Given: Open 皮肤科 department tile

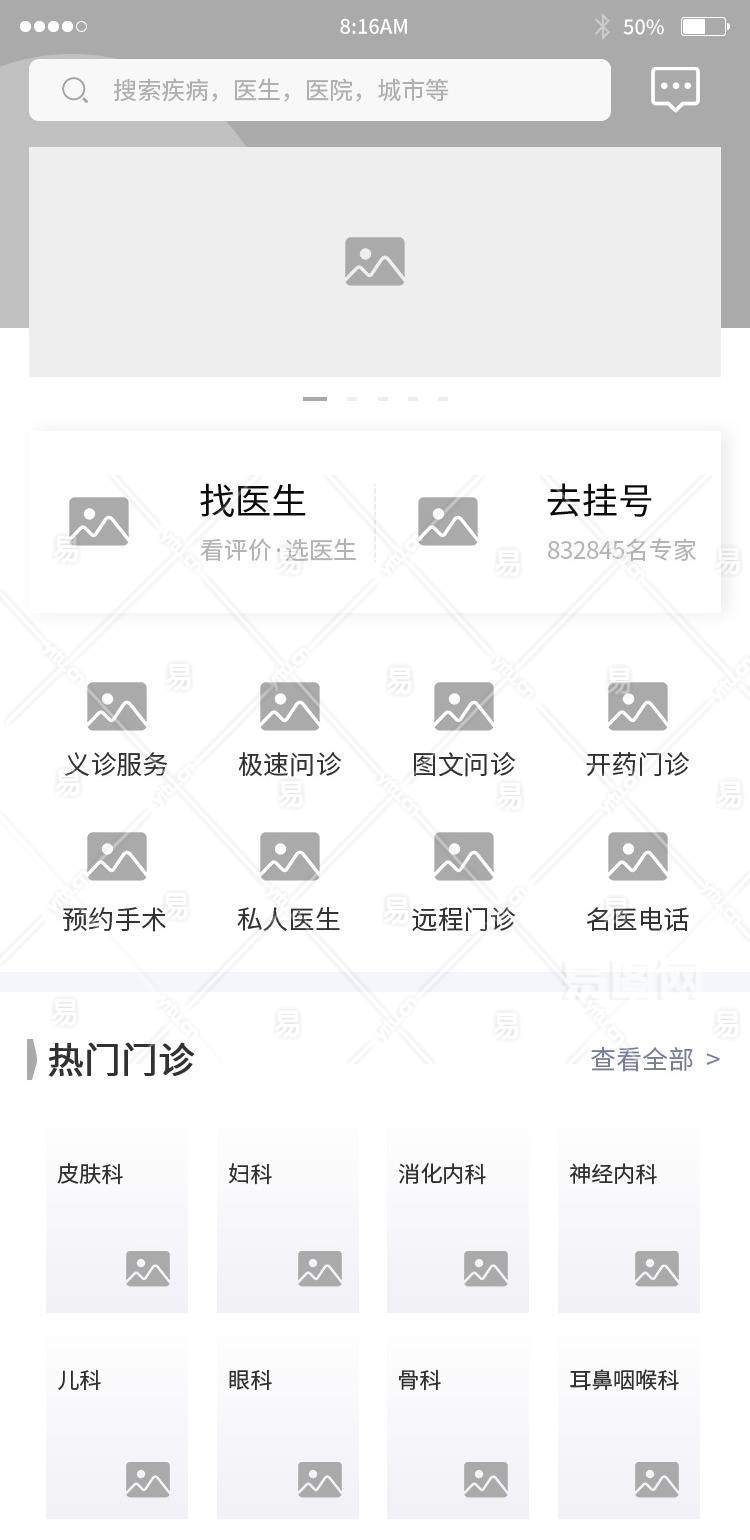Looking at the screenshot, I should coord(117,1220).
